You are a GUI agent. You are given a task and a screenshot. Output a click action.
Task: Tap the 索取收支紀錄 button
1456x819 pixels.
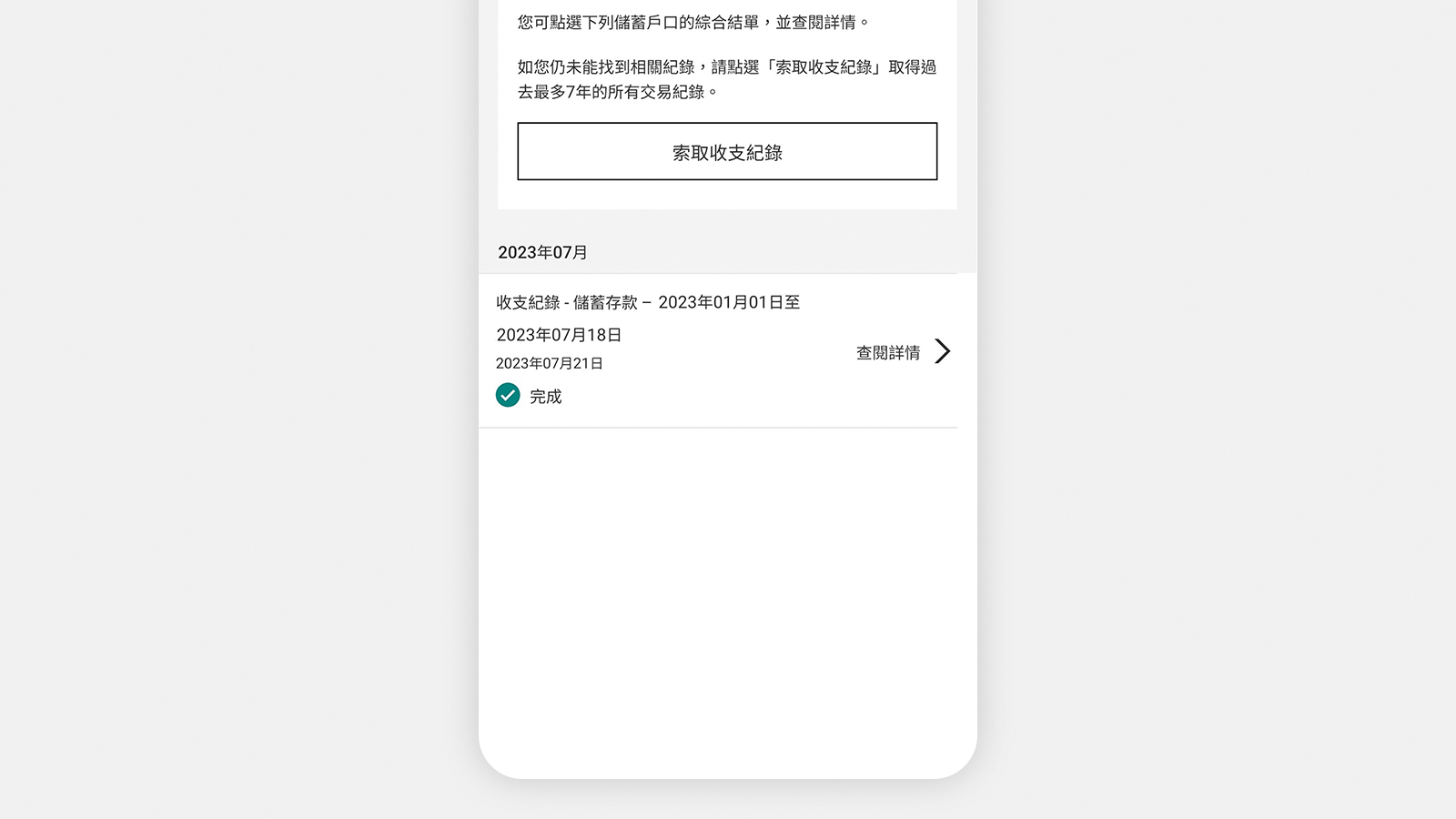coord(727,152)
